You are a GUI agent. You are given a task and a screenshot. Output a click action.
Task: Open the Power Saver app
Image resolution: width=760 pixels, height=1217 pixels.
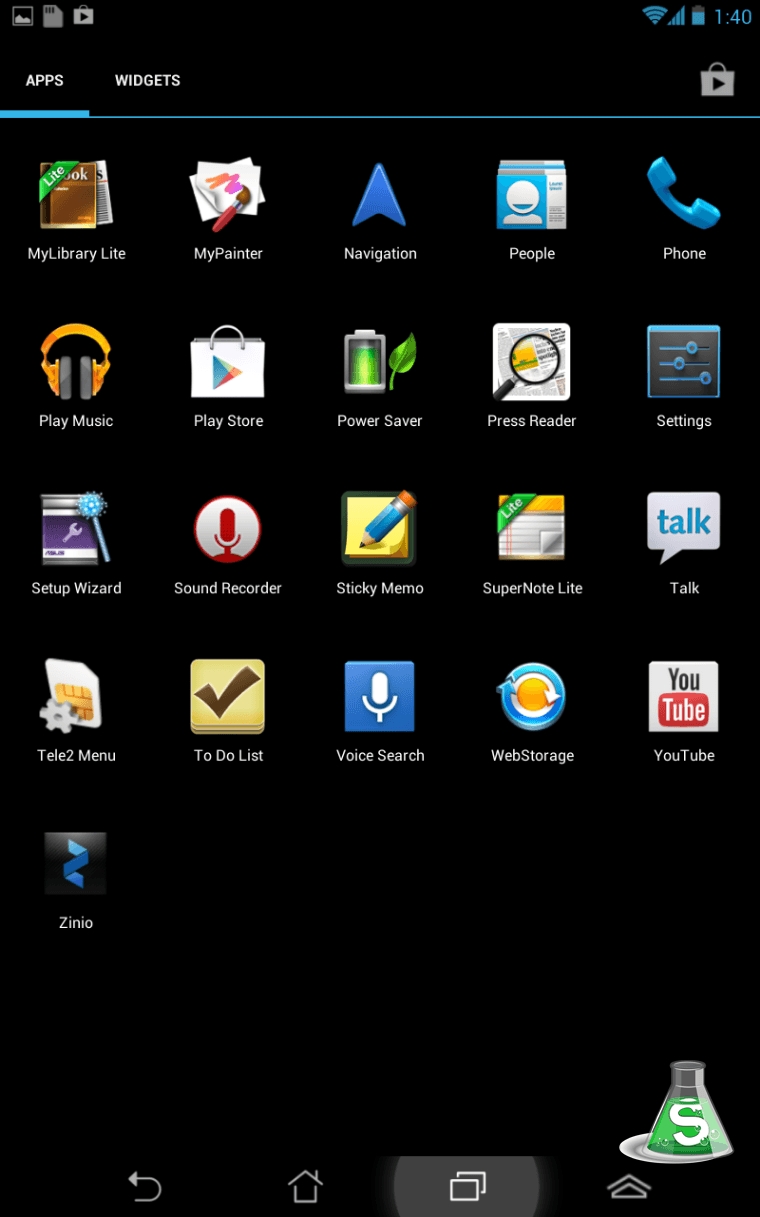coord(380,377)
